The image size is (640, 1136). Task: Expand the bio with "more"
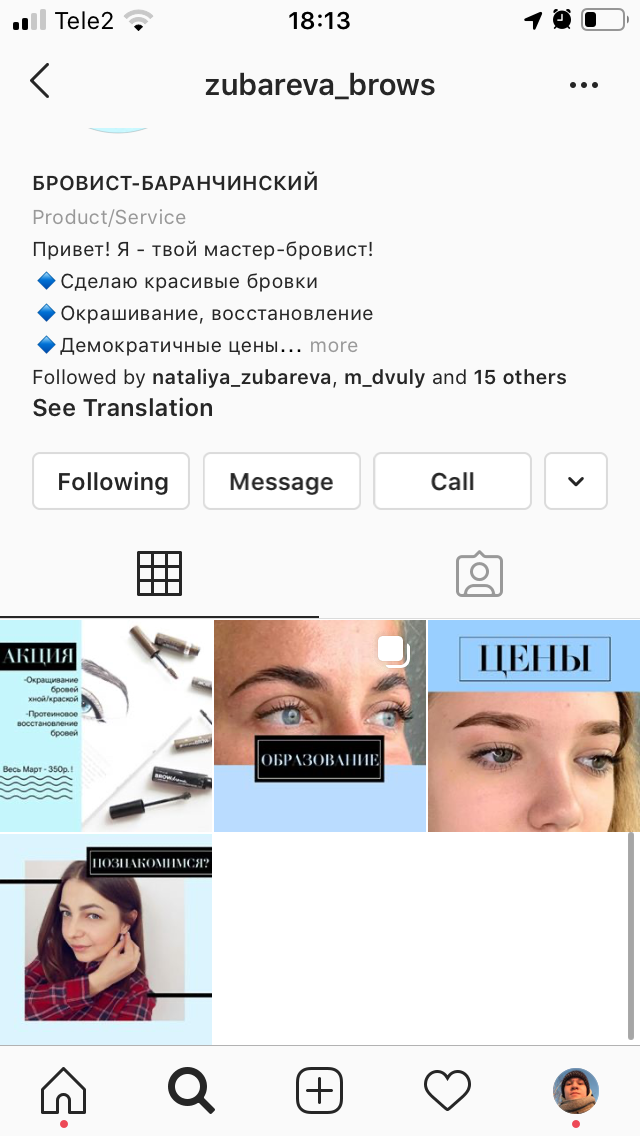pyautogui.click(x=333, y=346)
